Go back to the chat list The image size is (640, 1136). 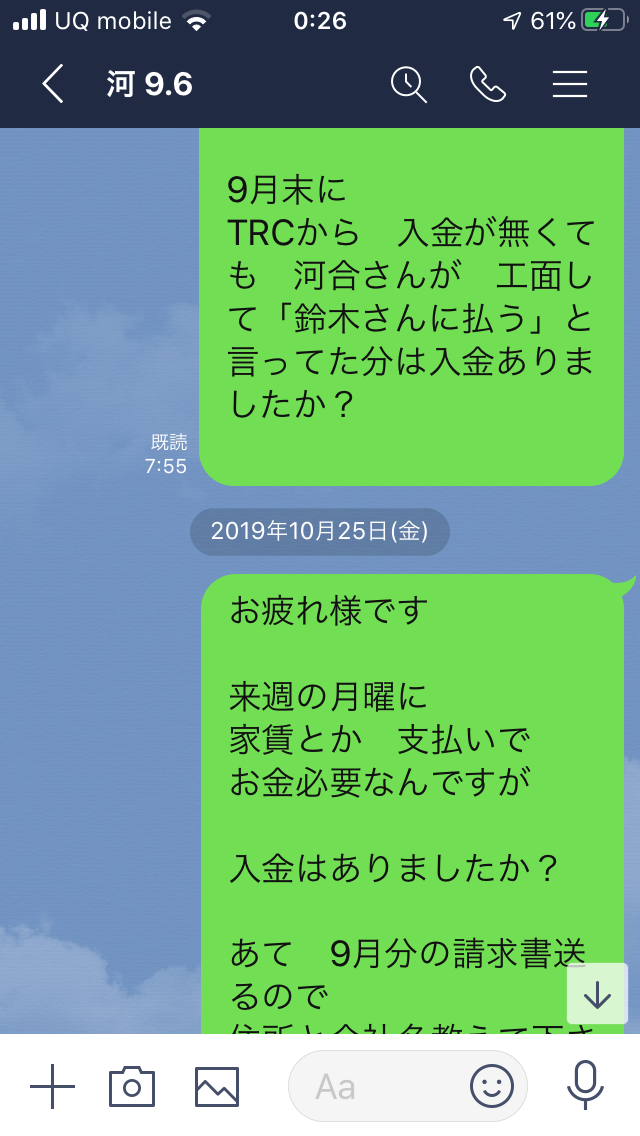(x=52, y=85)
